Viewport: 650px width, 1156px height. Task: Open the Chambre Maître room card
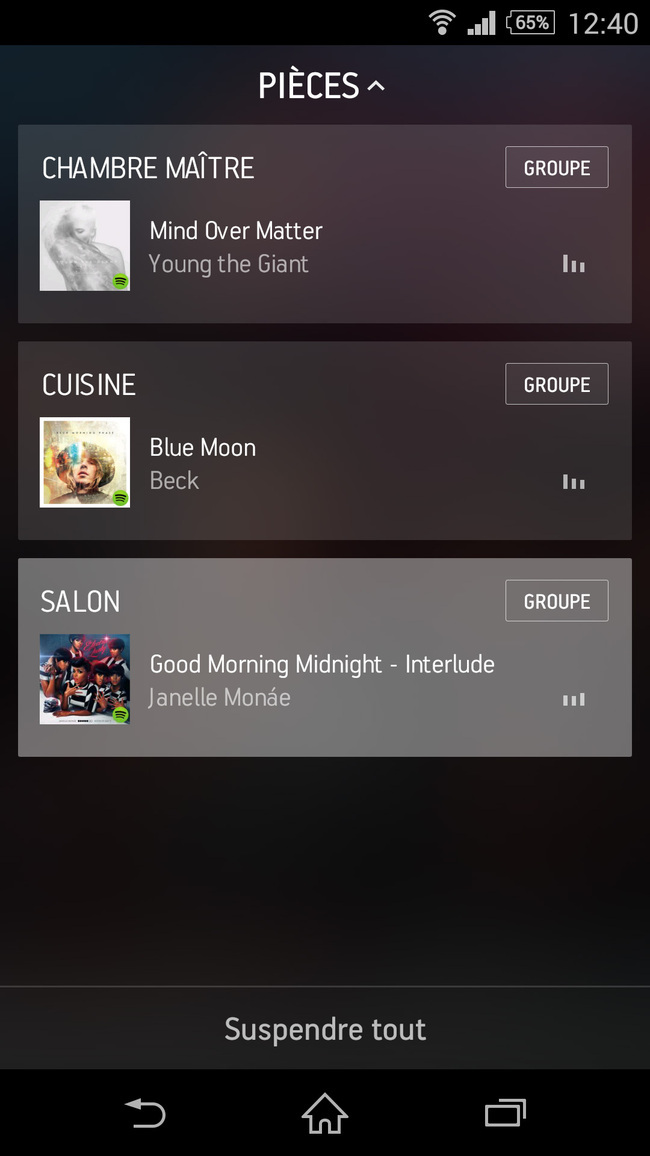(x=324, y=223)
